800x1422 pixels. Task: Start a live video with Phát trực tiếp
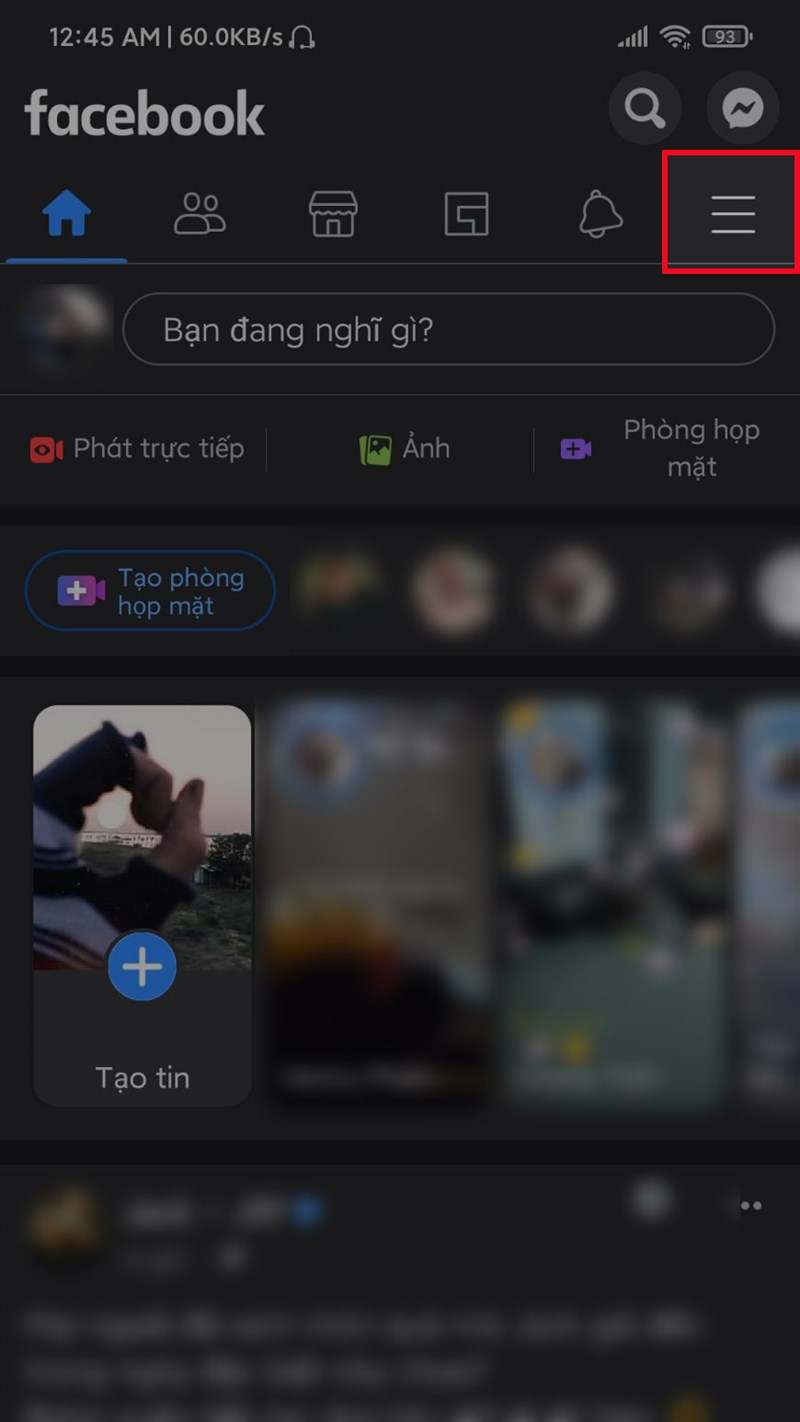pyautogui.click(x=138, y=449)
